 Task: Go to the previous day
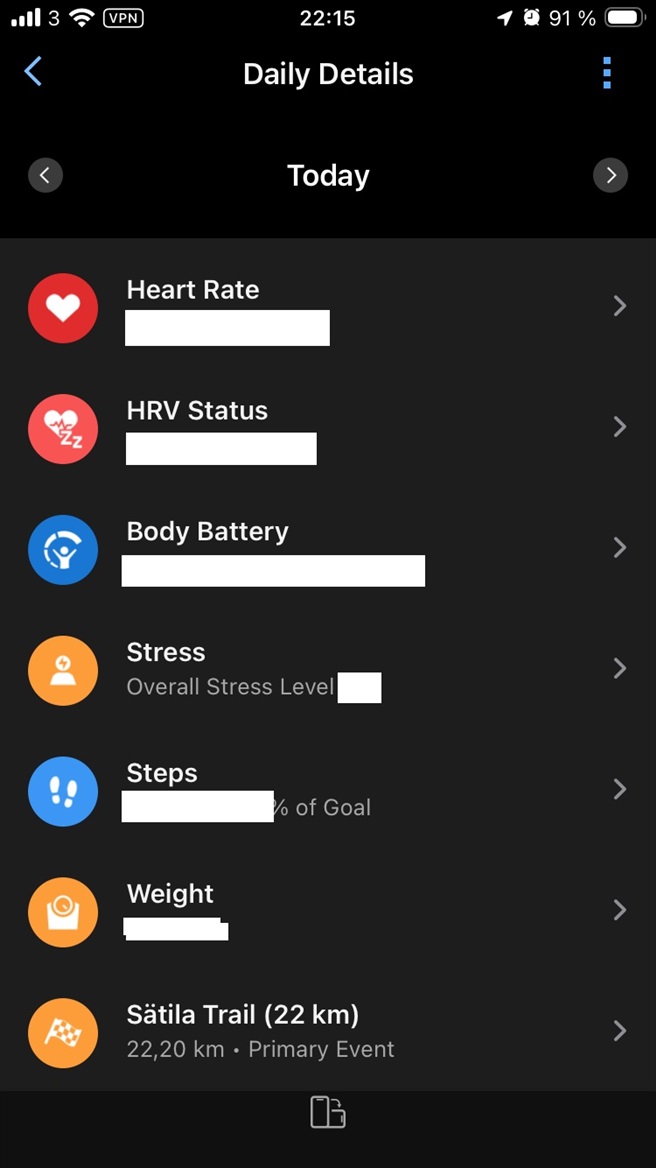click(x=45, y=176)
